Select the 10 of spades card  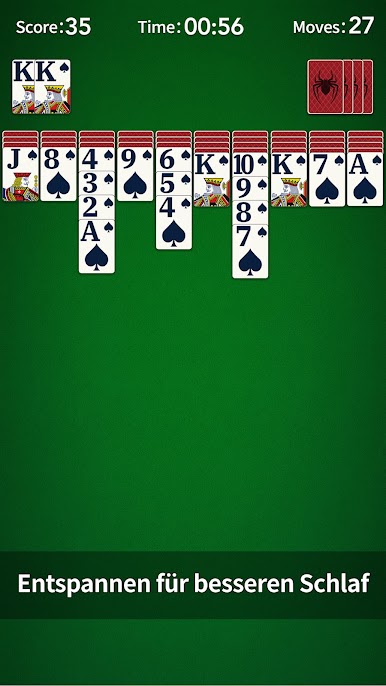(x=250, y=164)
